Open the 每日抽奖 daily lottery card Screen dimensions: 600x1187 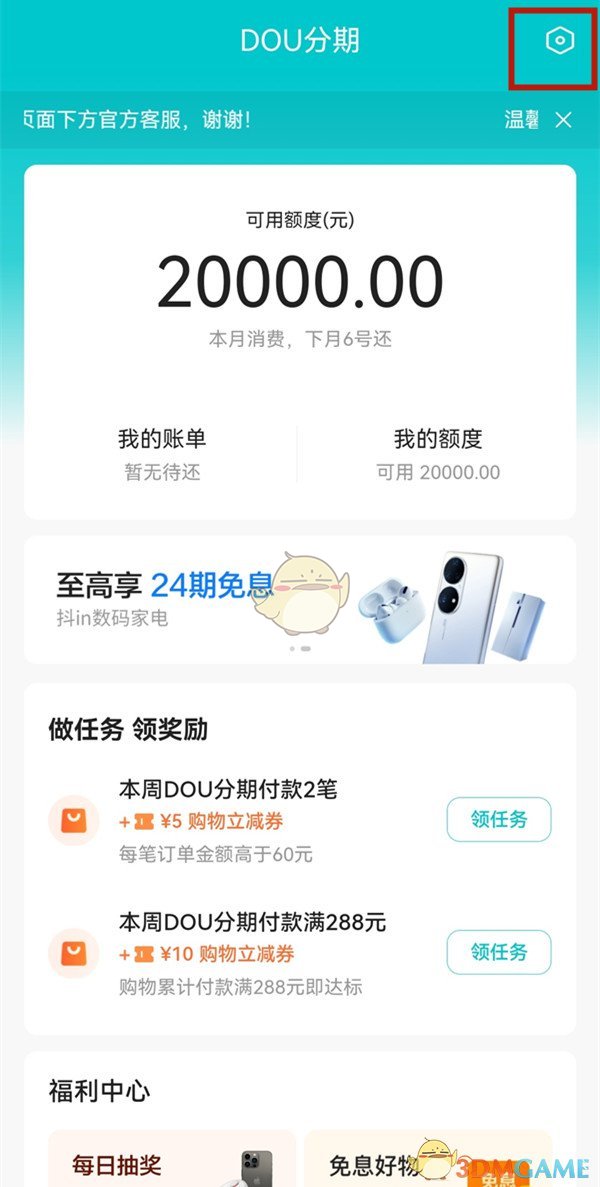pos(170,1160)
